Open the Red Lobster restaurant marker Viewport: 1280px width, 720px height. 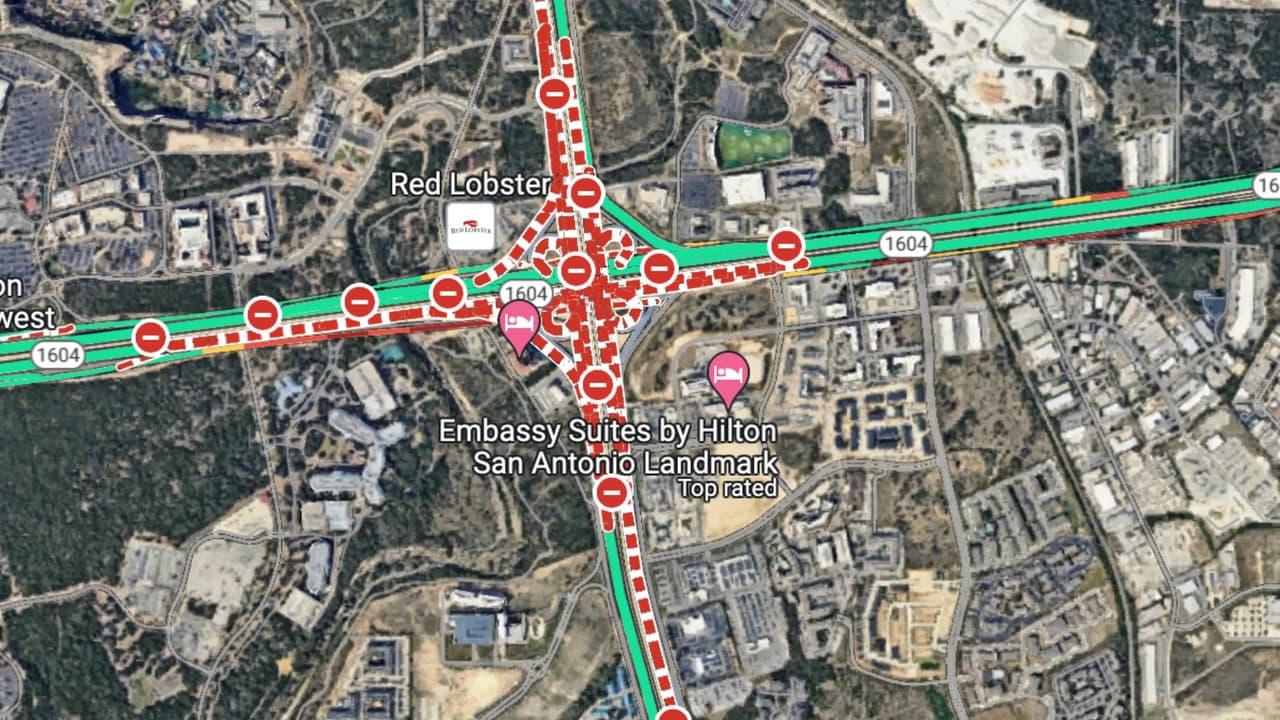470,226
